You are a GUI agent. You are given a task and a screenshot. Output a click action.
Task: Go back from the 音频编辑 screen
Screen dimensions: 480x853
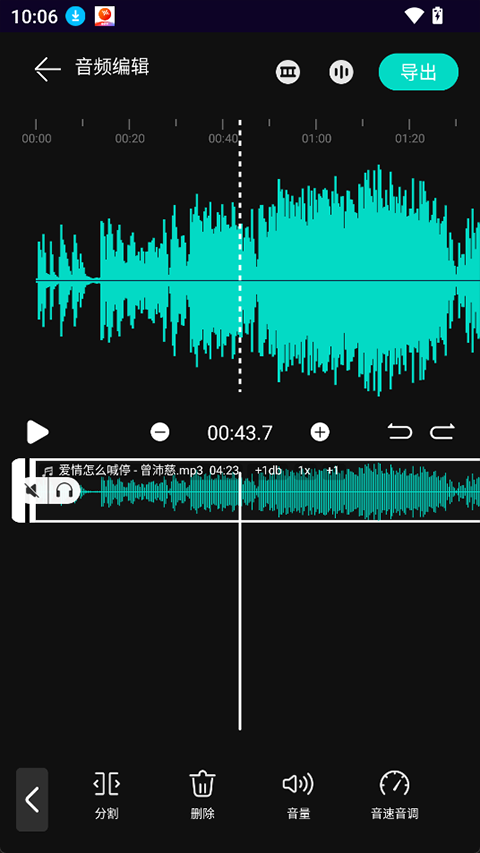47,69
